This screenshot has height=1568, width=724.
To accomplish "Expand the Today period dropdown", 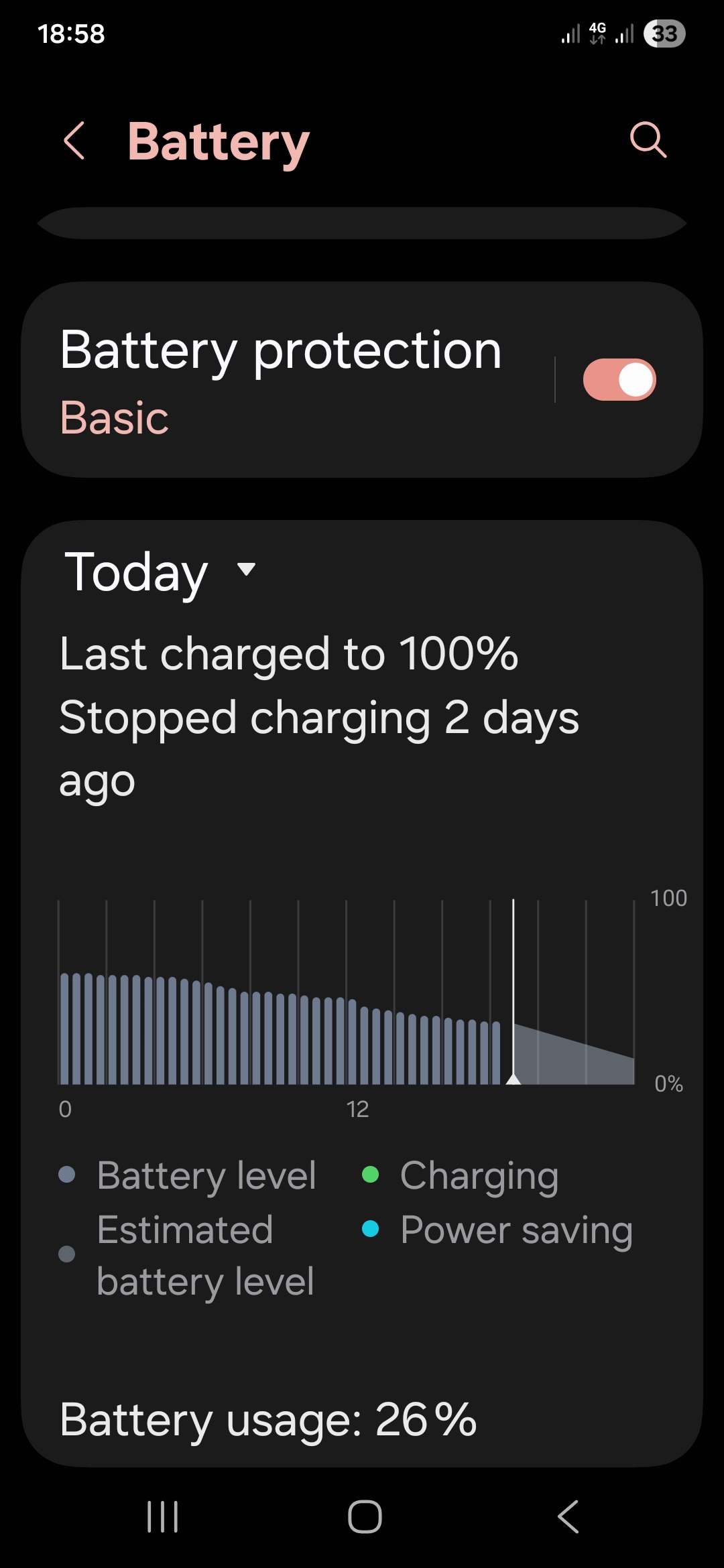I will coord(161,572).
